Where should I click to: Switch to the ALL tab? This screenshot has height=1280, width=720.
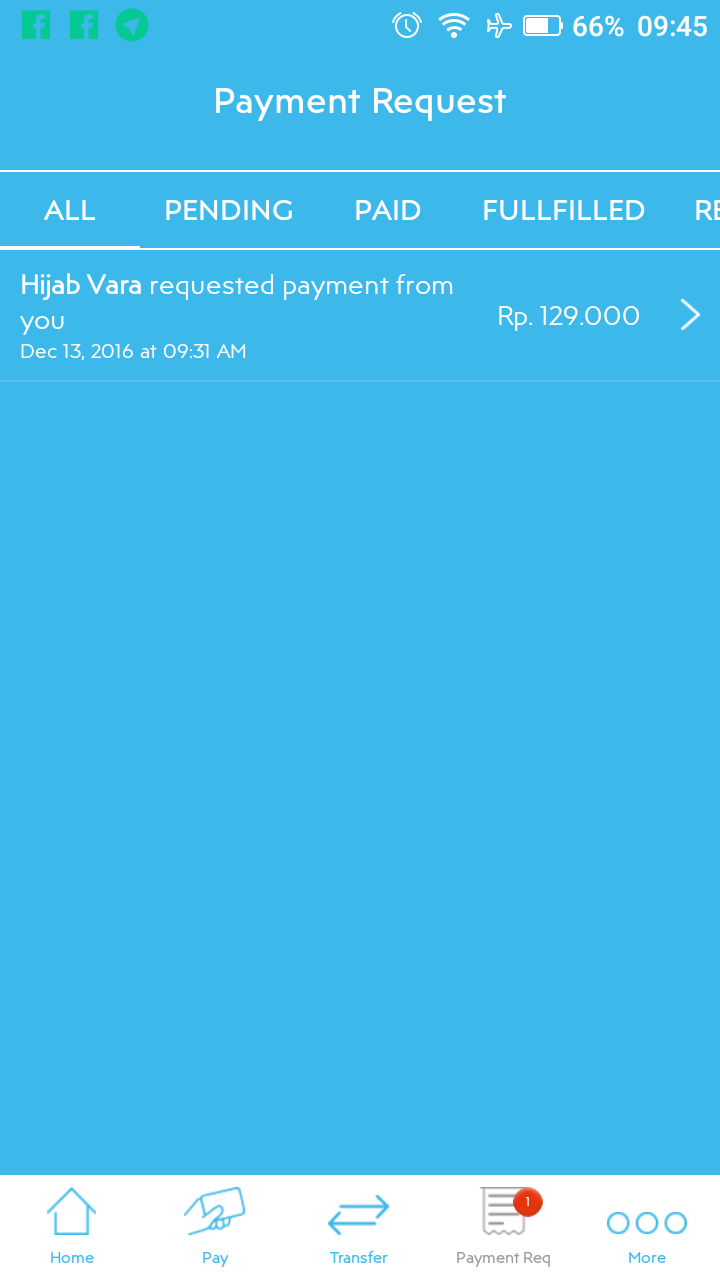(70, 210)
